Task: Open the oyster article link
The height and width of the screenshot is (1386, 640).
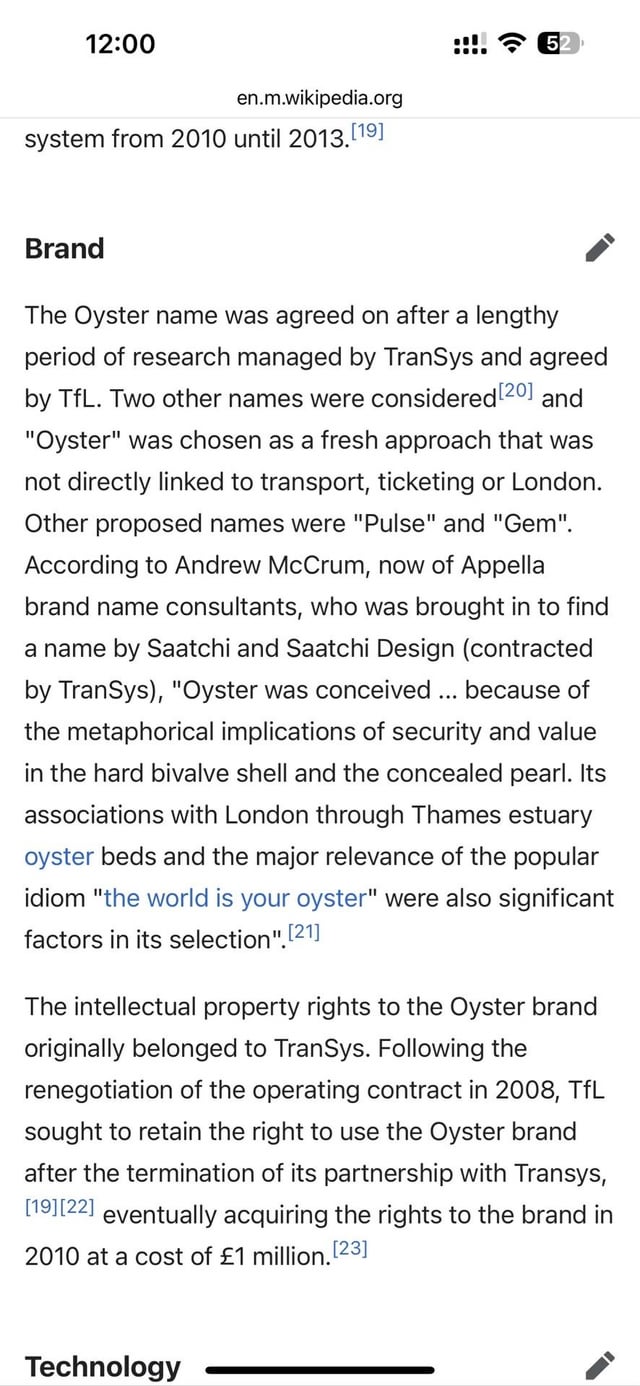Action: click(59, 857)
